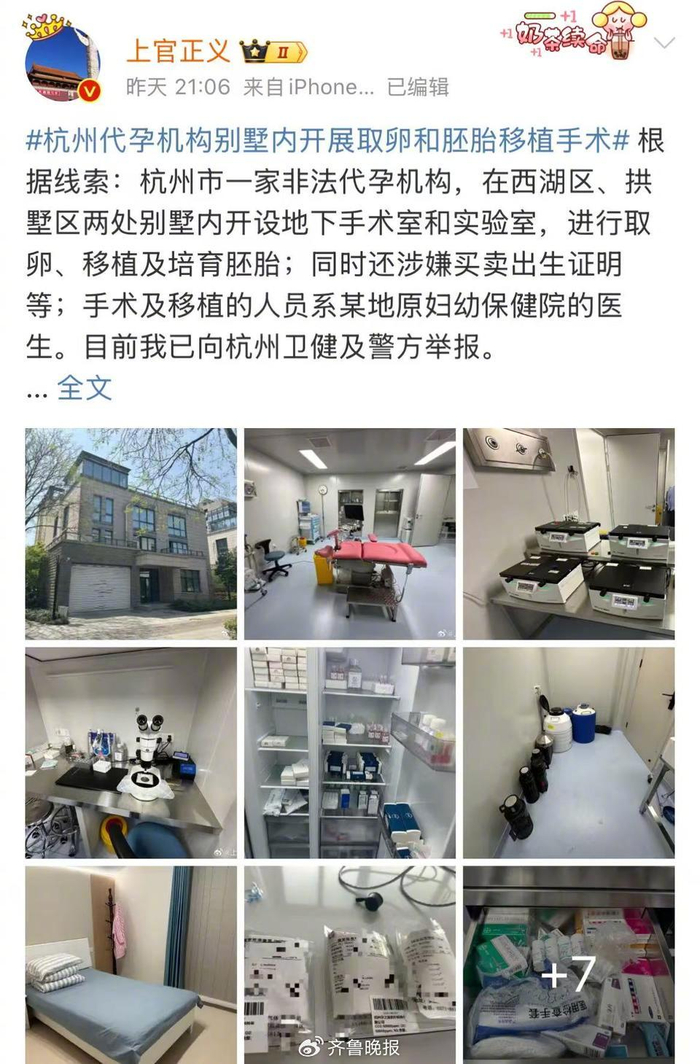Open the photo of the packaged medical bags

[350, 964]
